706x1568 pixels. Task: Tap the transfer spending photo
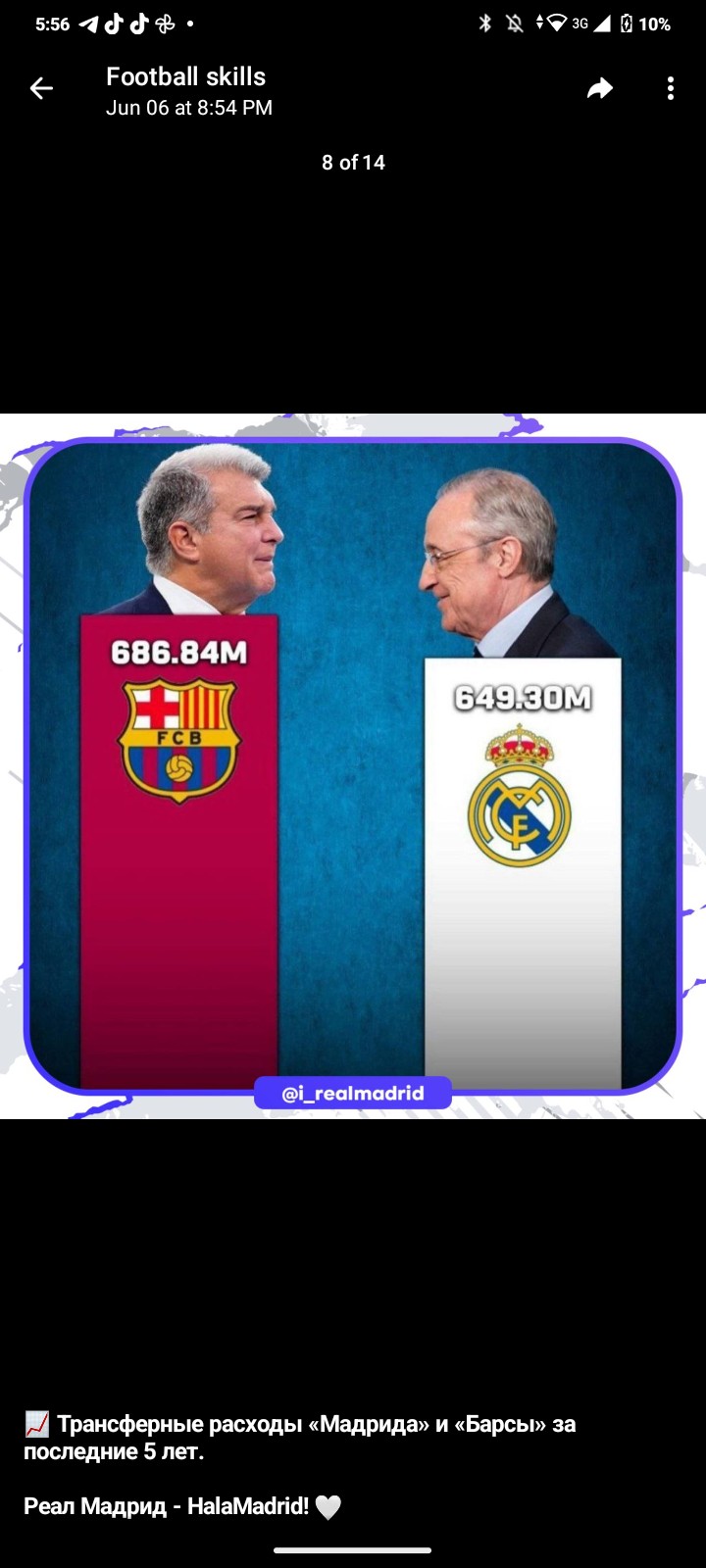click(353, 764)
